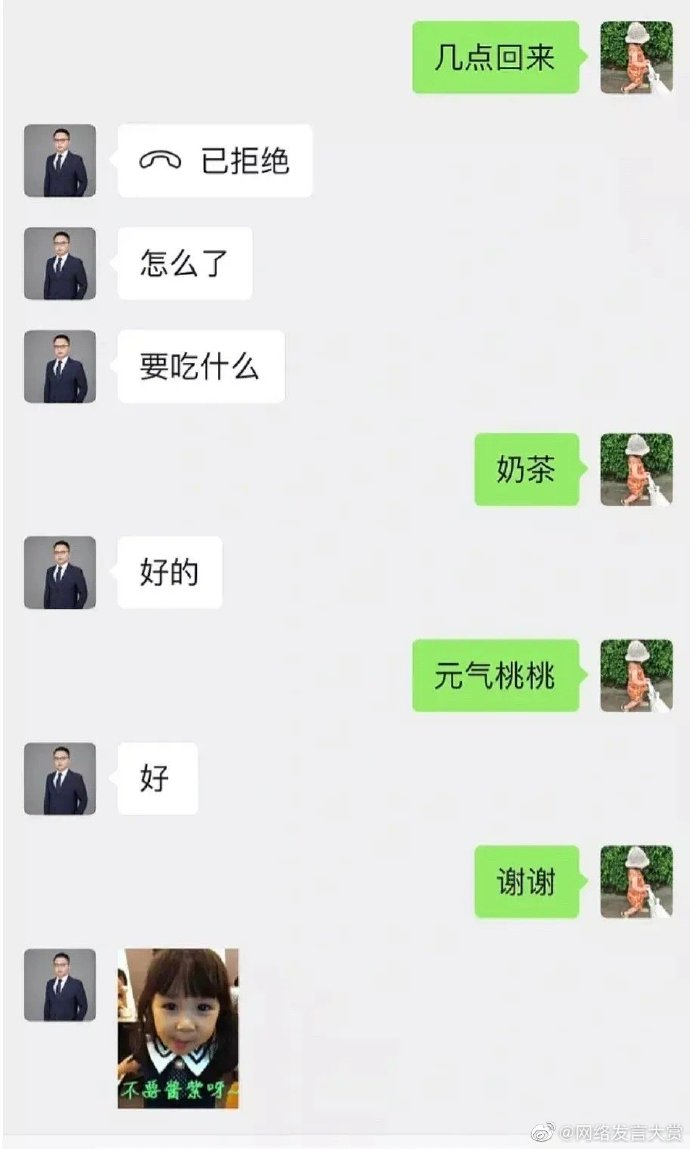The height and width of the screenshot is (1149, 690).
Task: Open sender's avatar beside 谢谢 message
Action: coord(636,881)
